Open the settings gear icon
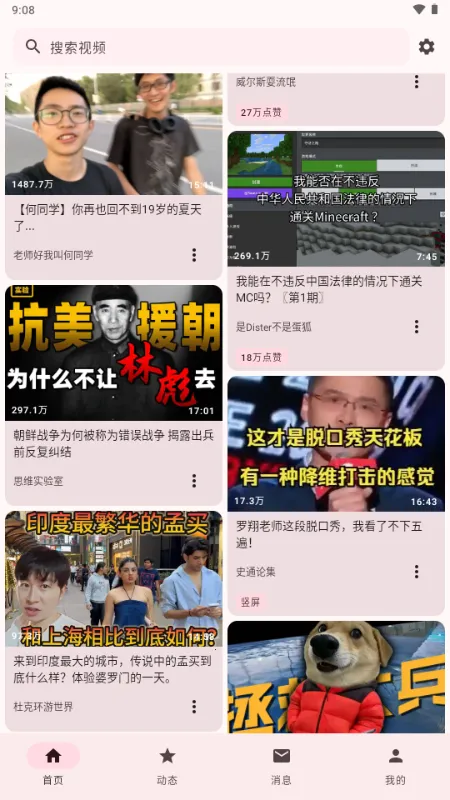The image size is (450, 800). (x=427, y=47)
